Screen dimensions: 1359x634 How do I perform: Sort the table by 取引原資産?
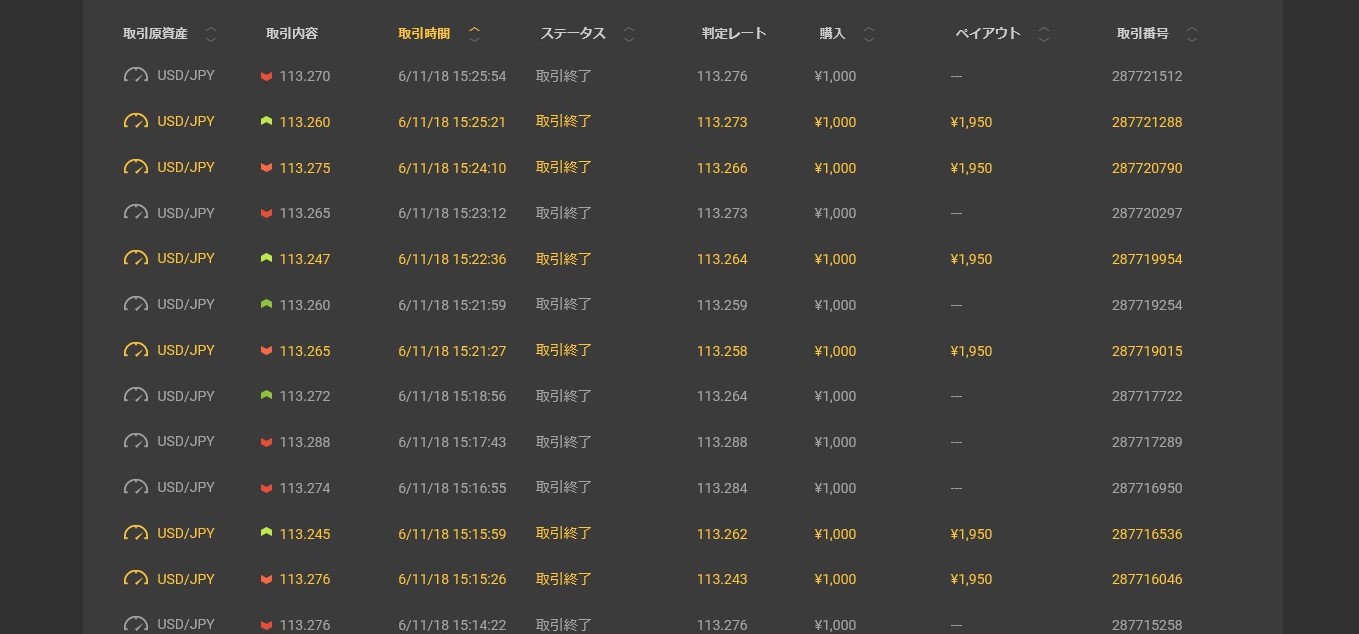click(x=210, y=34)
